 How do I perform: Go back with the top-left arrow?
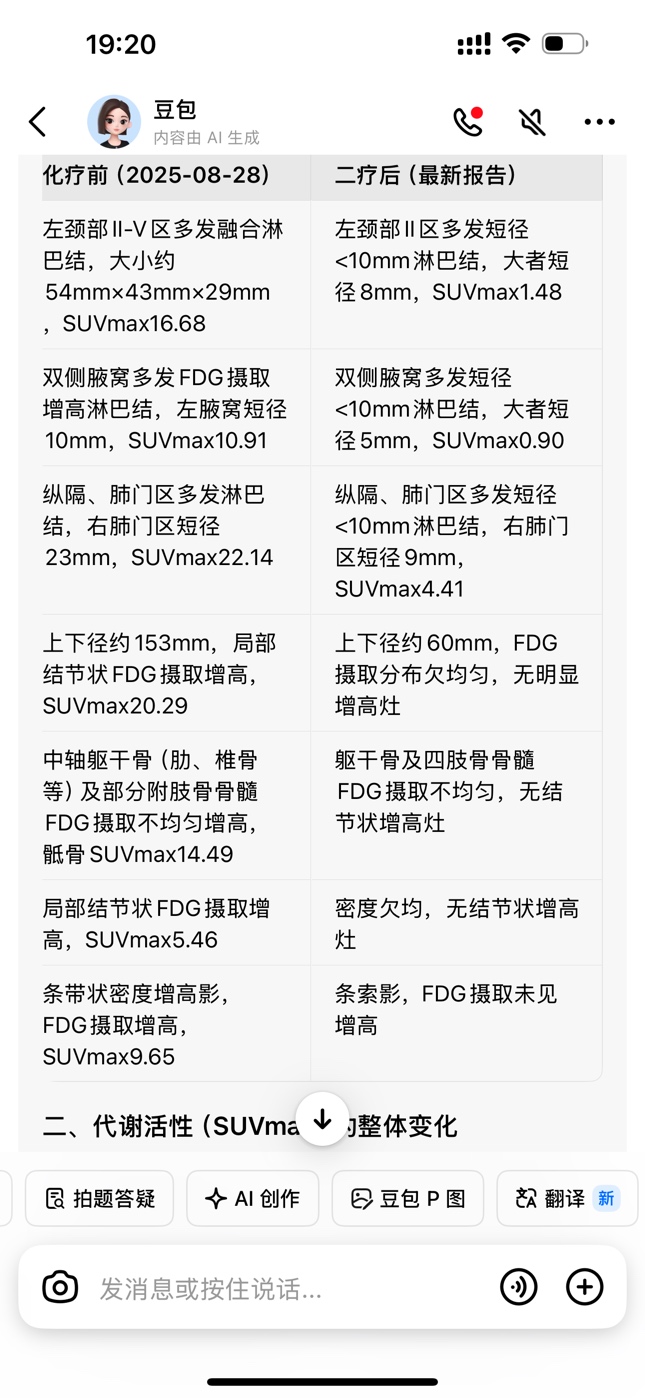[x=38, y=122]
